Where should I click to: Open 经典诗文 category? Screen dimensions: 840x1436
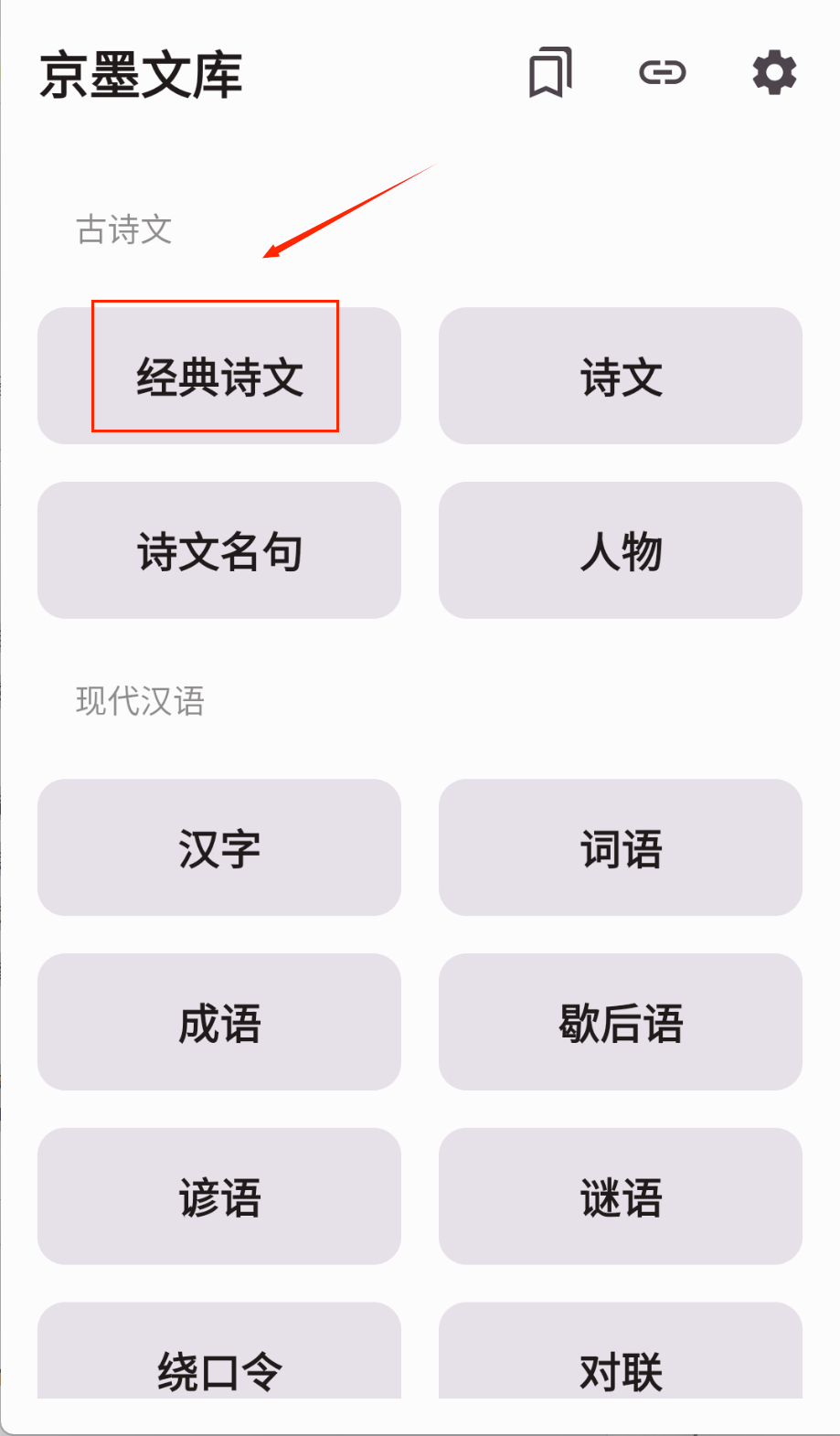[x=219, y=376]
